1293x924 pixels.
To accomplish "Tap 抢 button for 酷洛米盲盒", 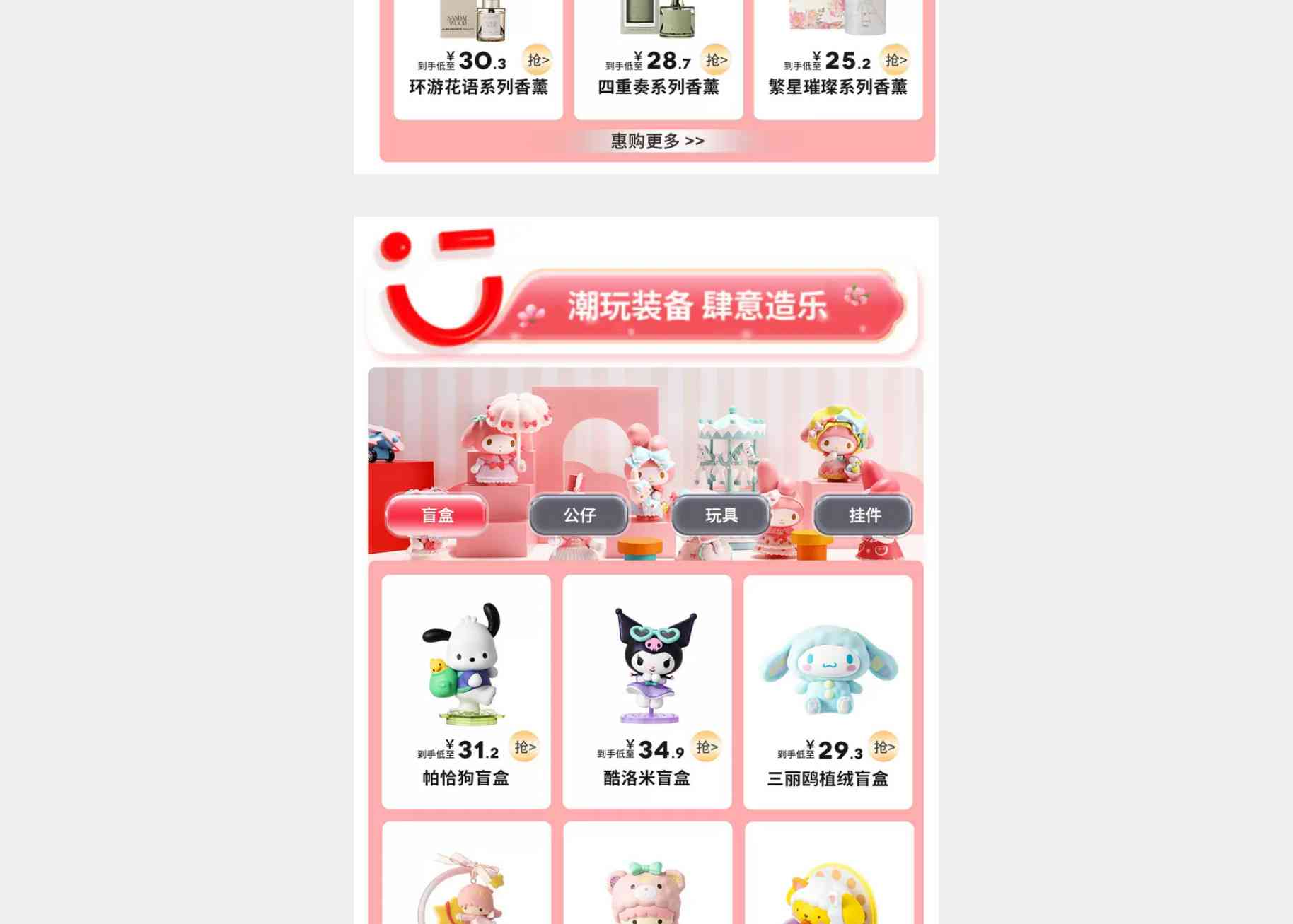I will click(x=707, y=747).
